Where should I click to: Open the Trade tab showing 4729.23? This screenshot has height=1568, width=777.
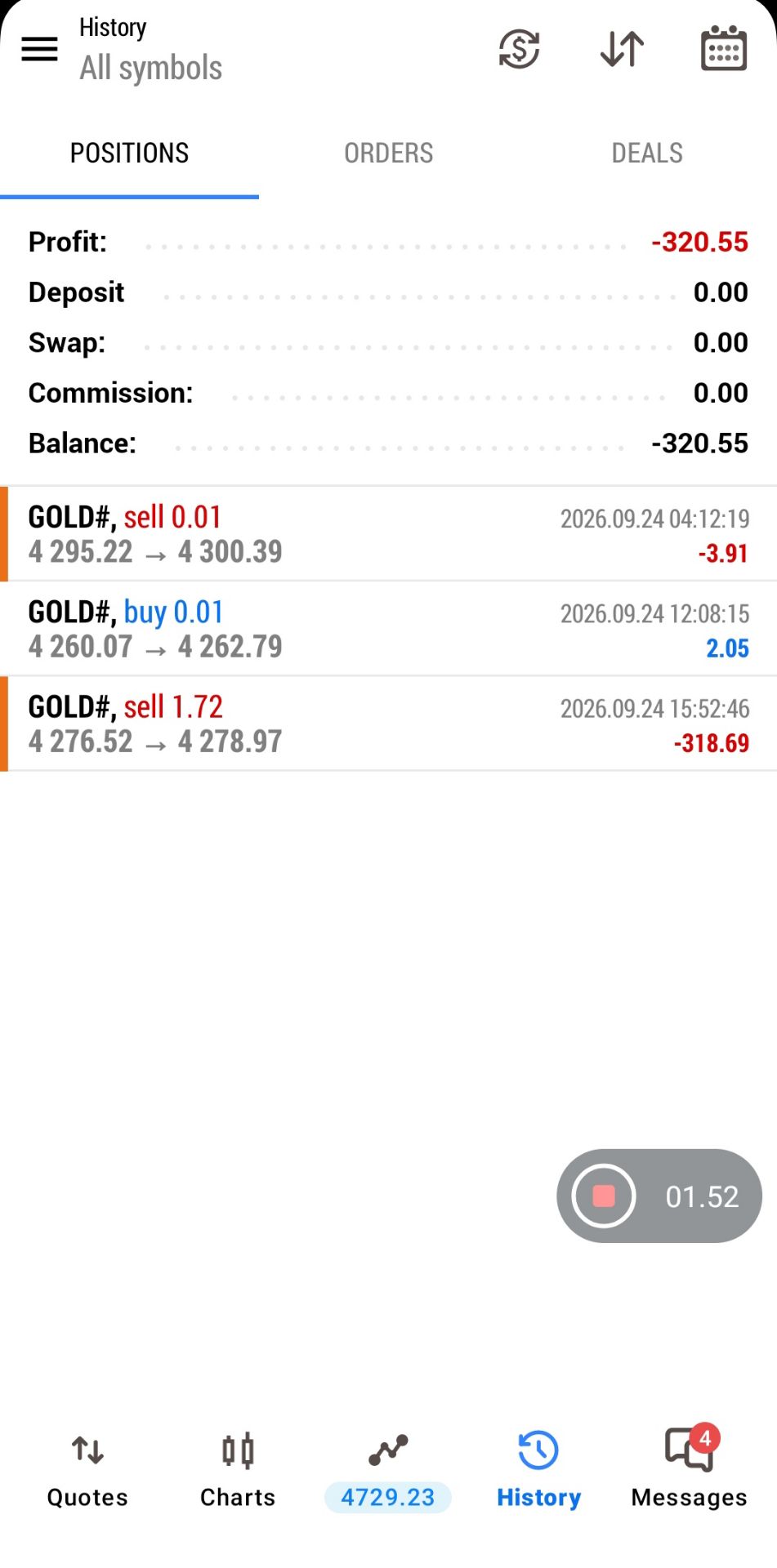(x=388, y=1472)
